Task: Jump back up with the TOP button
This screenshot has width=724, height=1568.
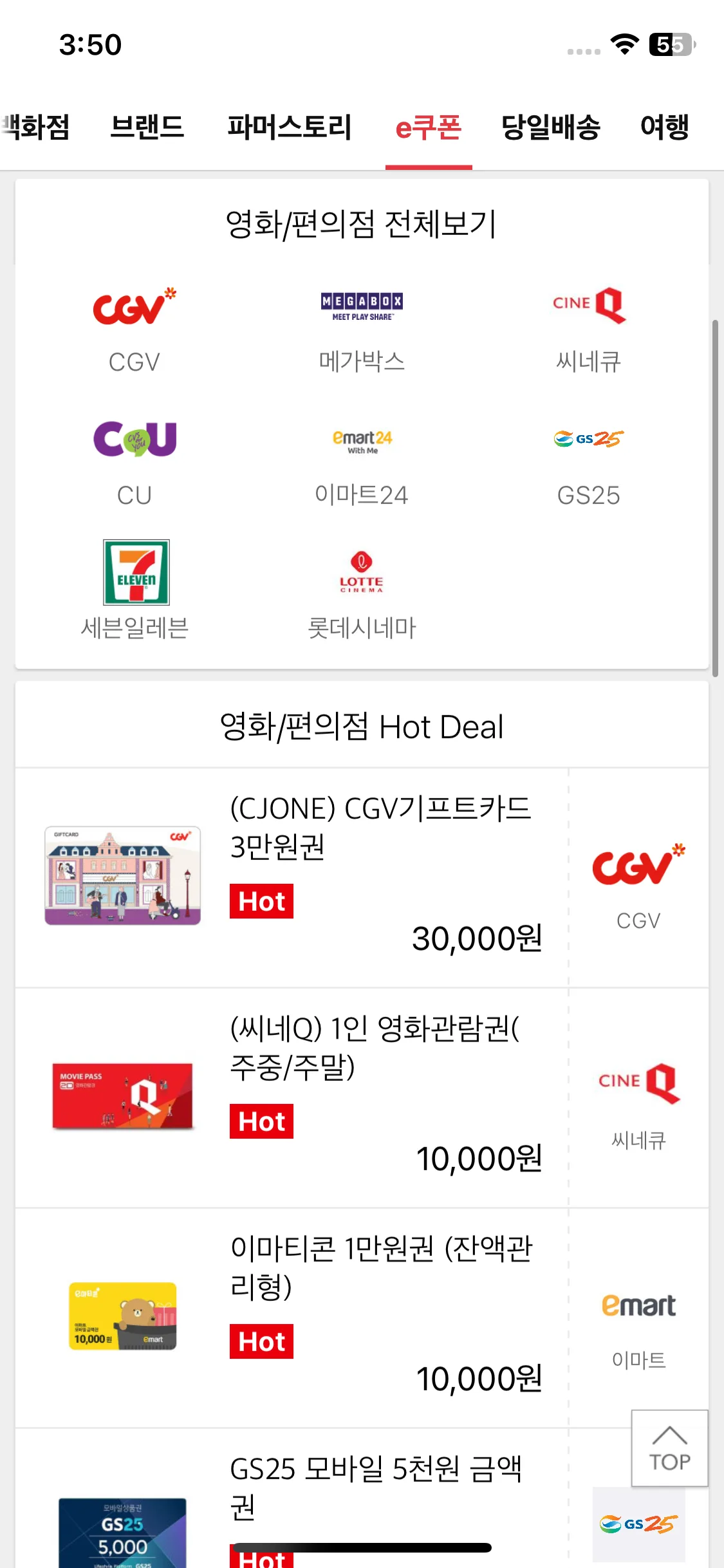Action: [x=669, y=1448]
